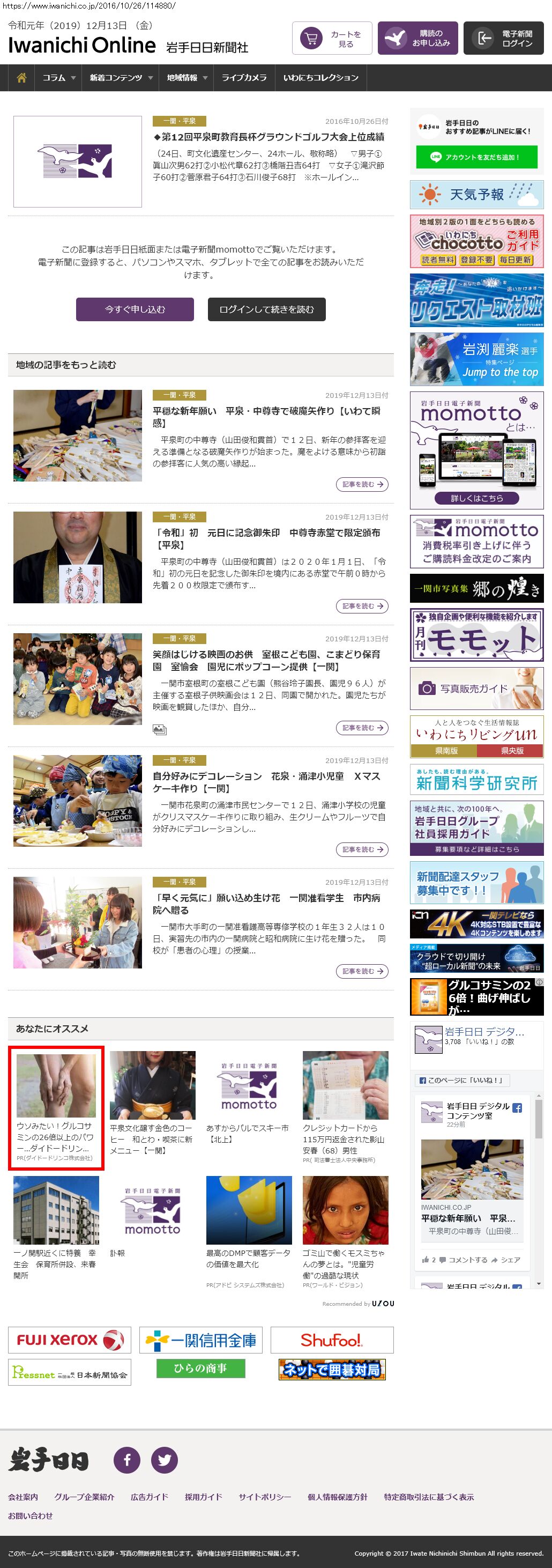This screenshot has height=1568, width=552.
Task: Open the footer Facebook icon
Action: 126,1460
